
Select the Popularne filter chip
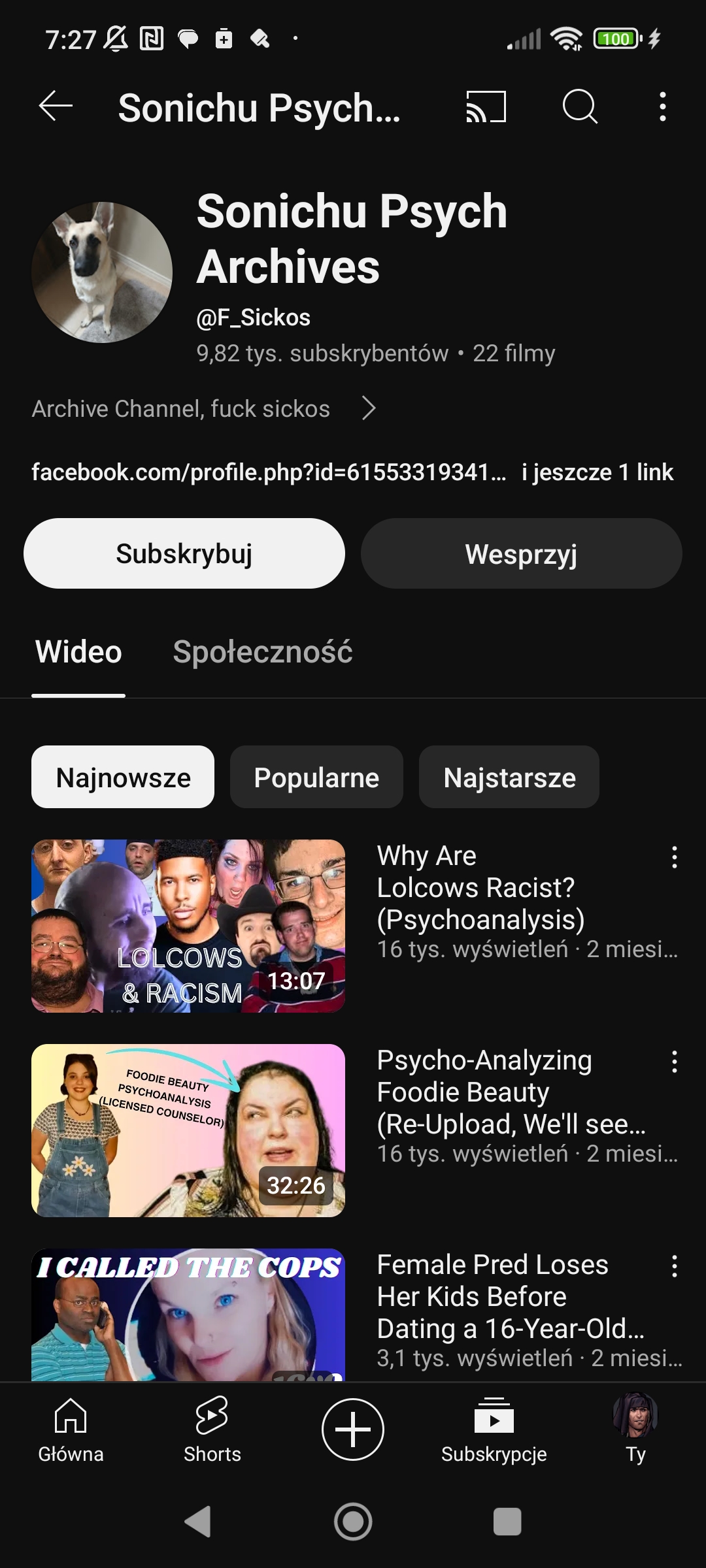point(316,777)
